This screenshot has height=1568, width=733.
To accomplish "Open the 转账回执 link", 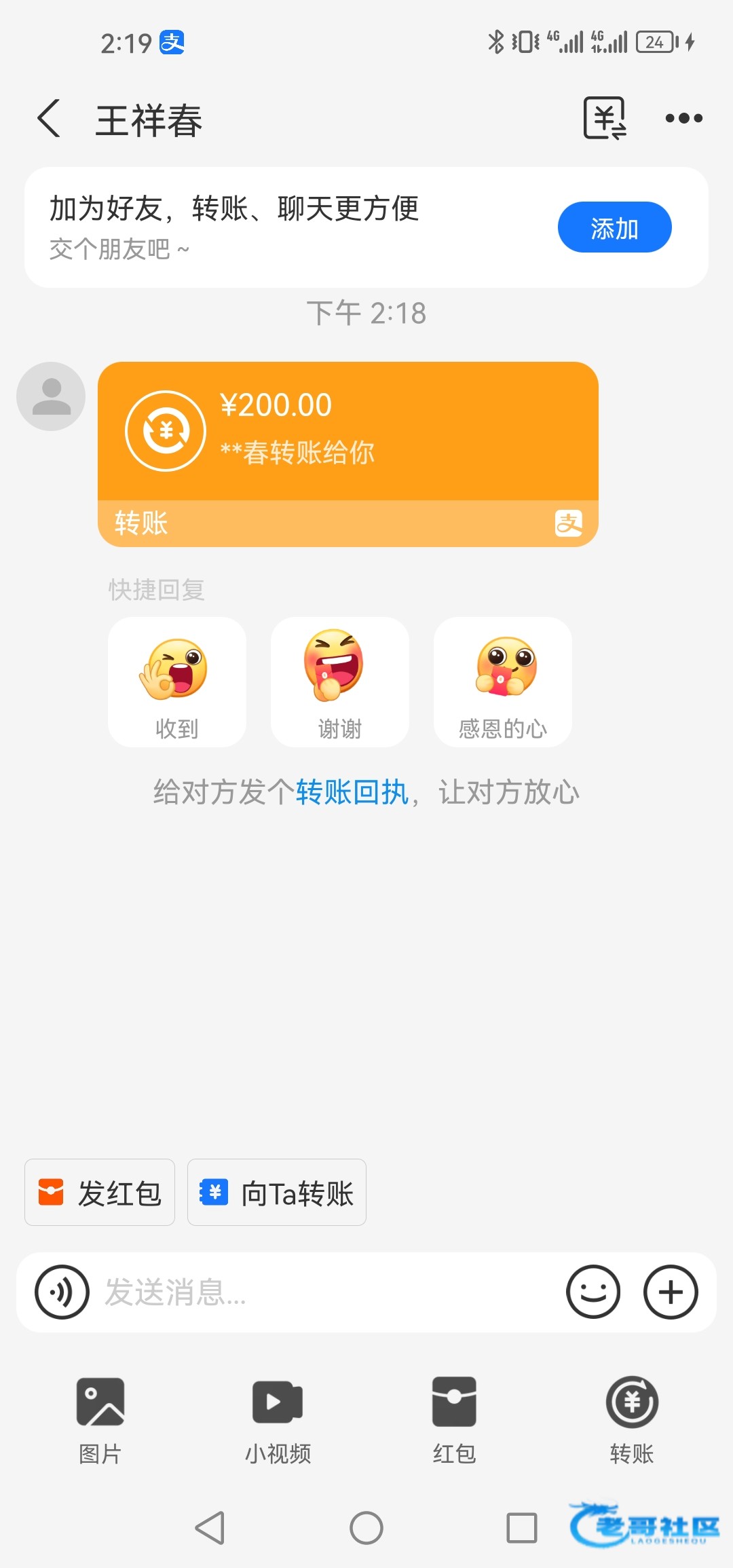I will [352, 792].
